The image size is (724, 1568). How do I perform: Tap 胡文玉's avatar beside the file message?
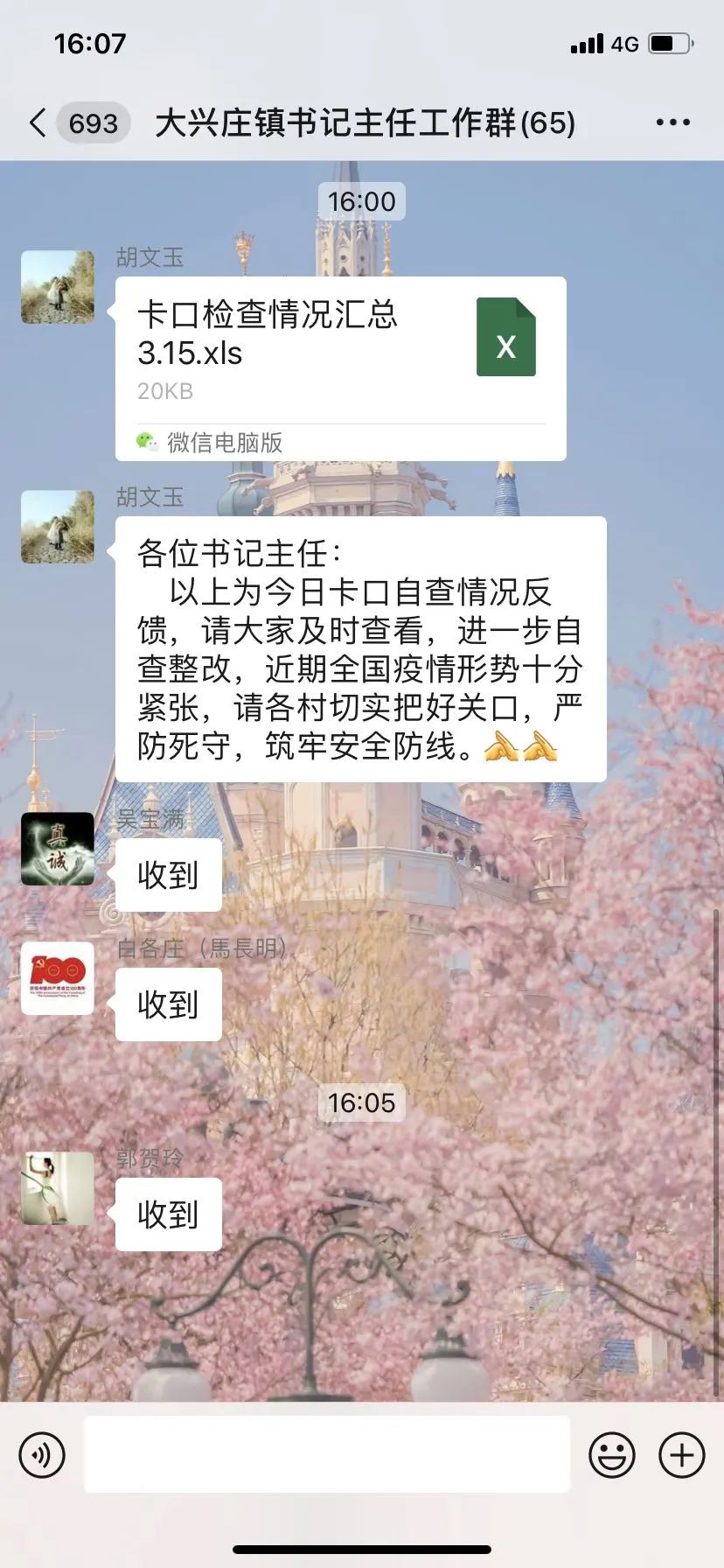[x=58, y=287]
